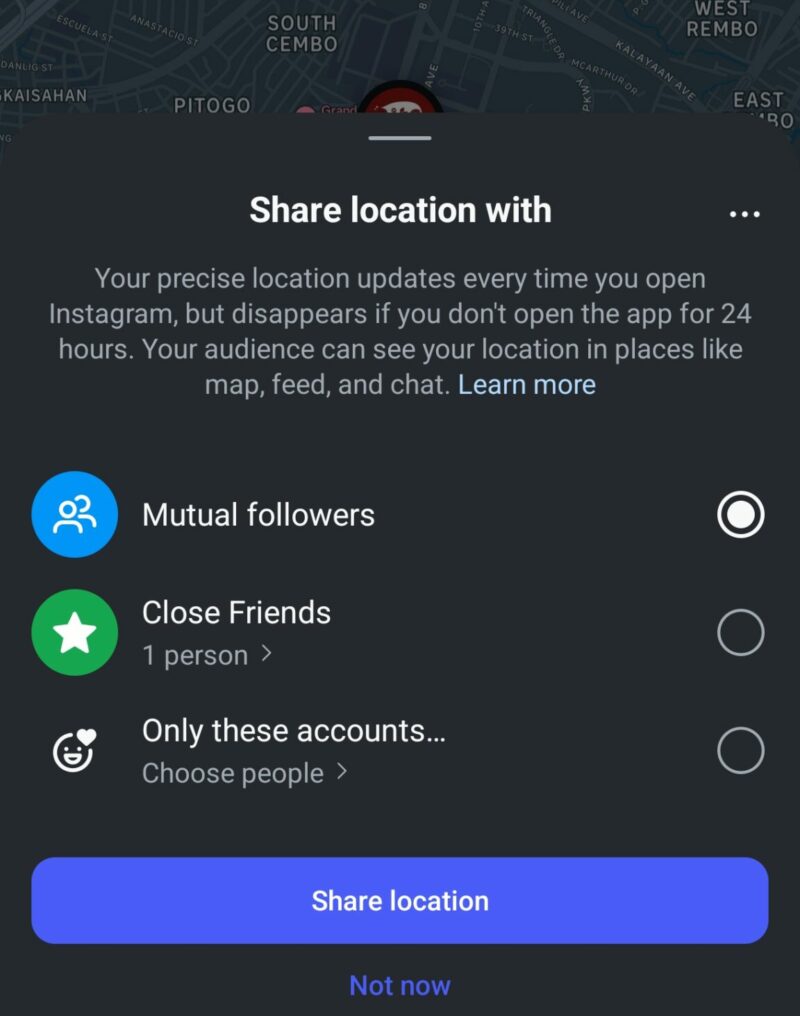Select the Close Friends radio button
Screen dimensions: 800x1016
pos(740,632)
